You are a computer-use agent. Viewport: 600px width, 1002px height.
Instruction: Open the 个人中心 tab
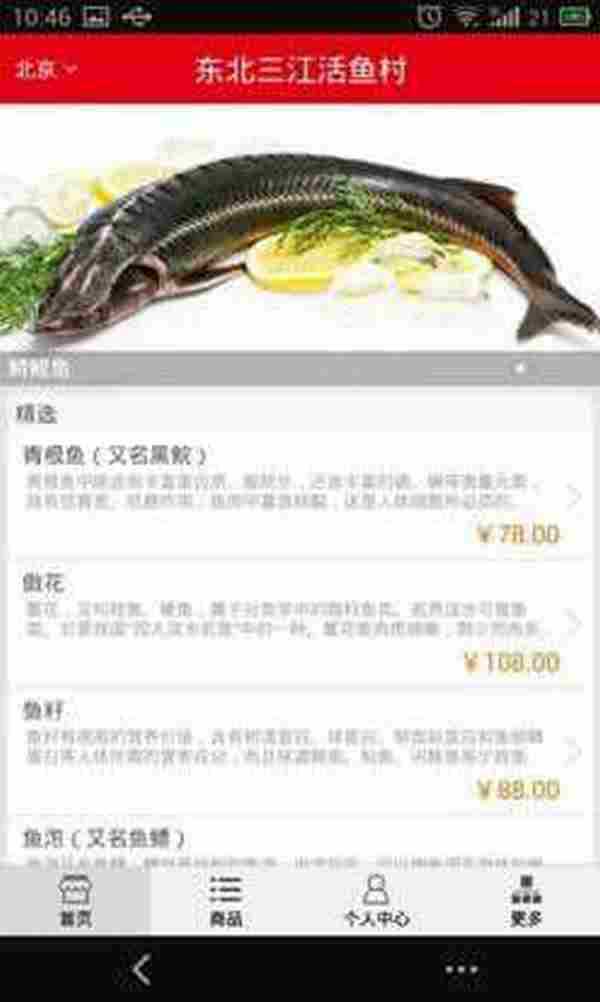click(376, 900)
